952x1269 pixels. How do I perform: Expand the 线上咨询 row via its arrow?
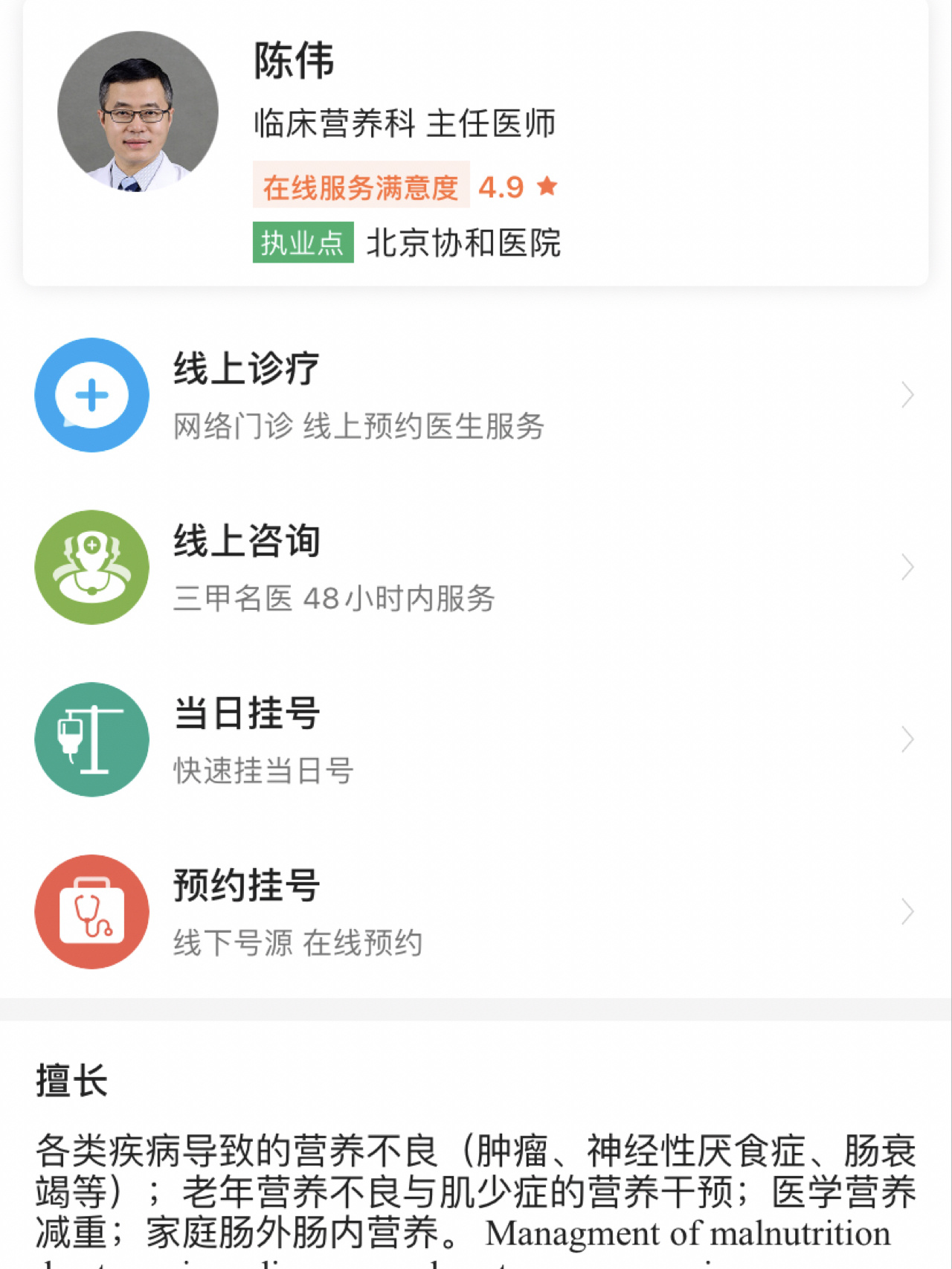tap(907, 567)
